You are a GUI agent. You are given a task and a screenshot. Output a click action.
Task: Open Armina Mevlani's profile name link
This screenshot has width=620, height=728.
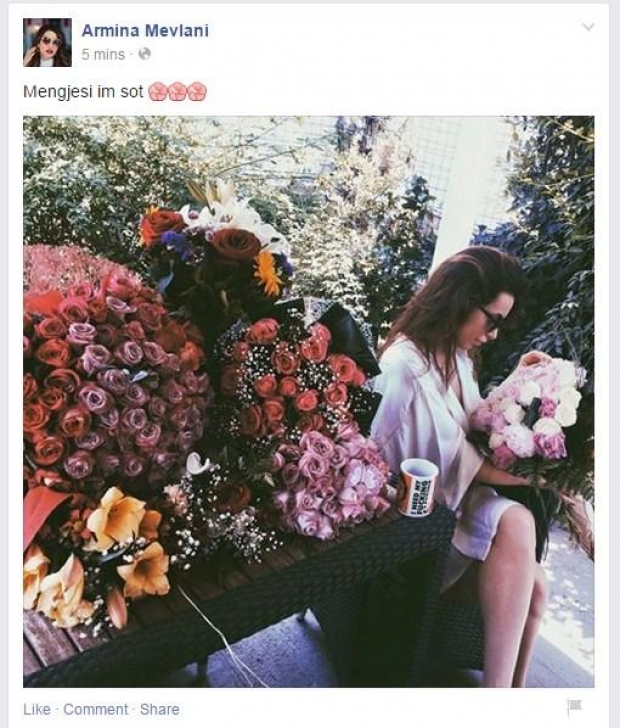pos(145,31)
